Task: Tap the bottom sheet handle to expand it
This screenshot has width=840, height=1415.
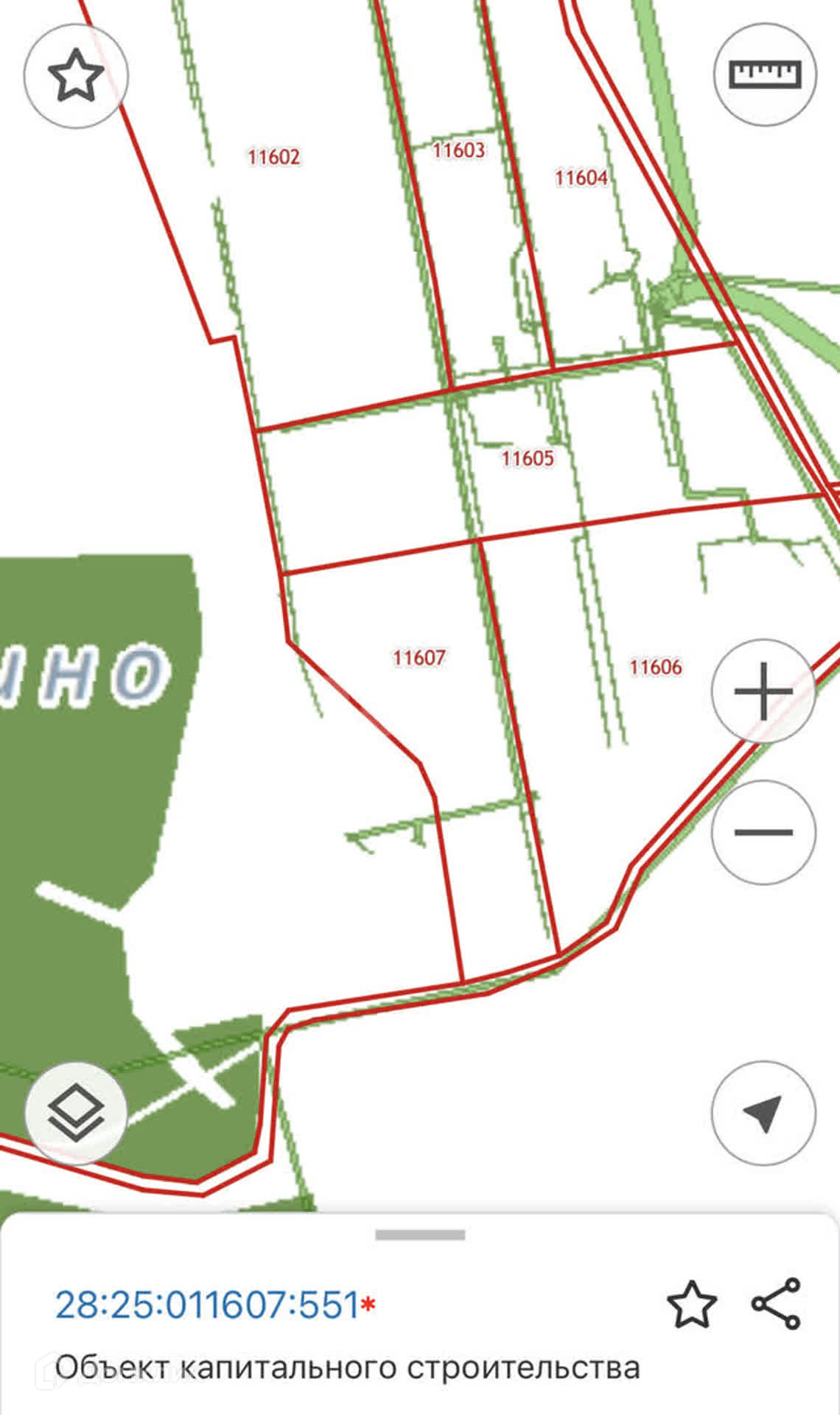Action: tap(420, 1234)
